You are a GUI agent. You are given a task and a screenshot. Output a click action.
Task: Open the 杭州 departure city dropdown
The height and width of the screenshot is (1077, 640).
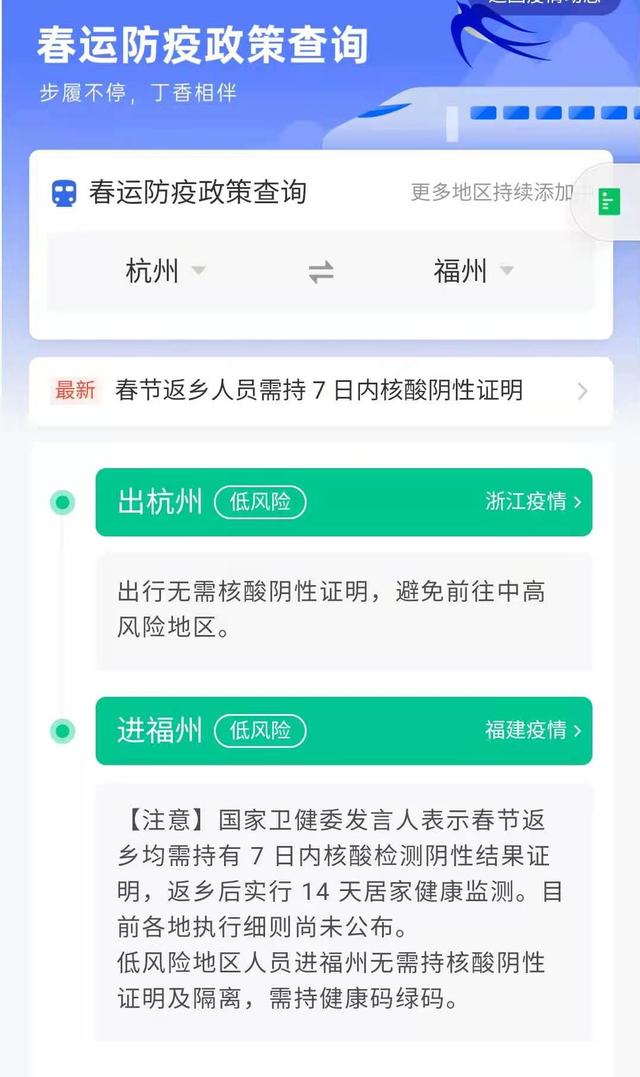point(165,271)
